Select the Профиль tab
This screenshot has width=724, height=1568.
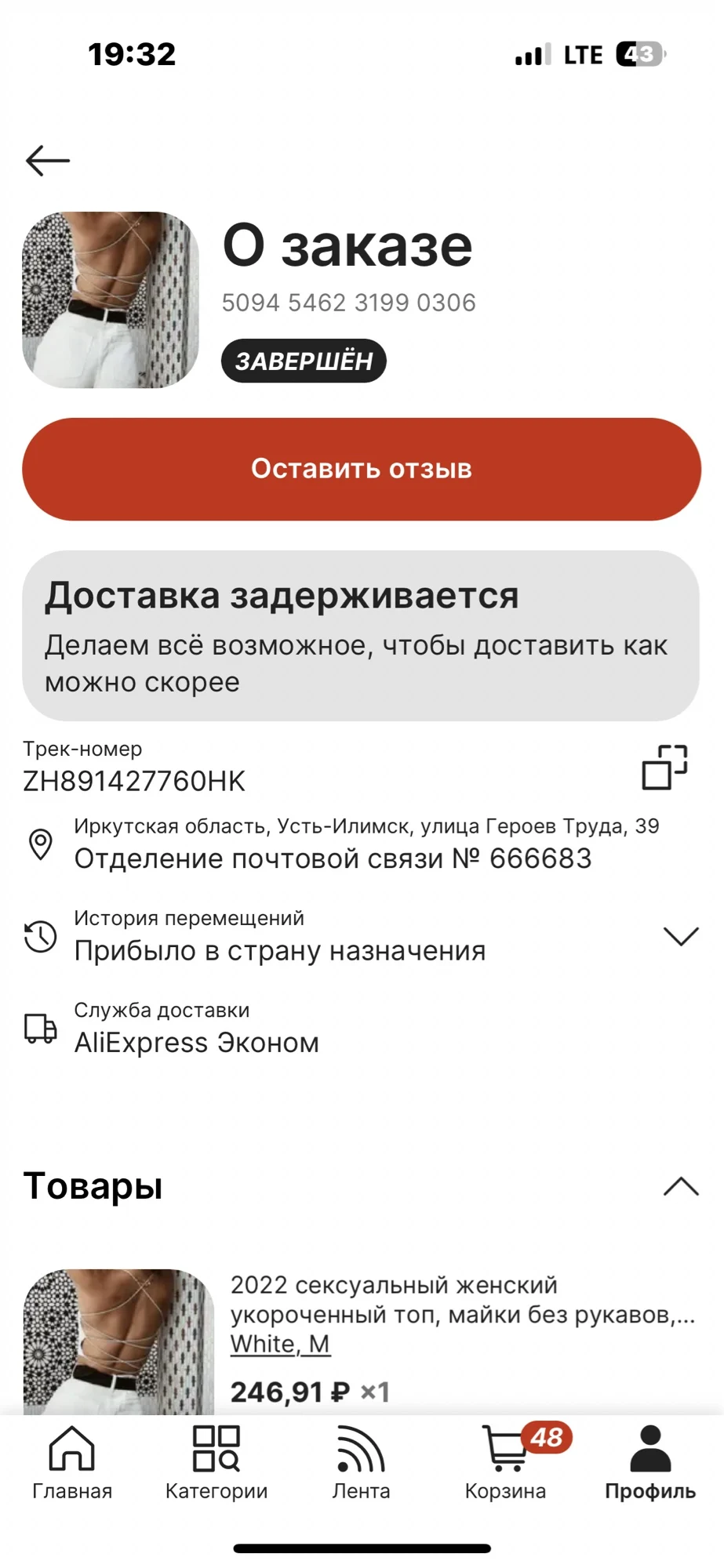click(650, 1462)
